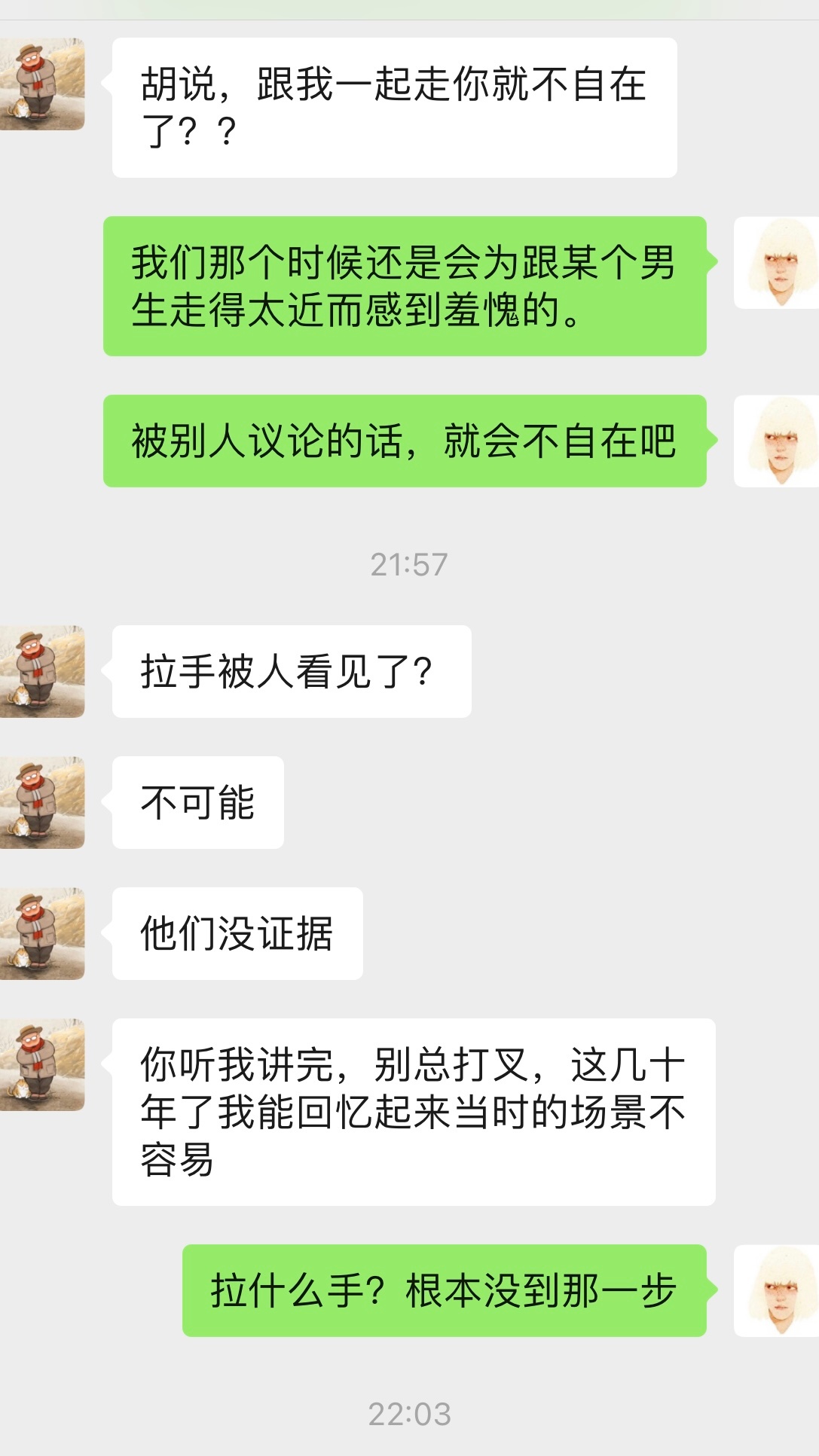Tap contact avatar beside '胡说,跟我一起走' message

pos(42,84)
